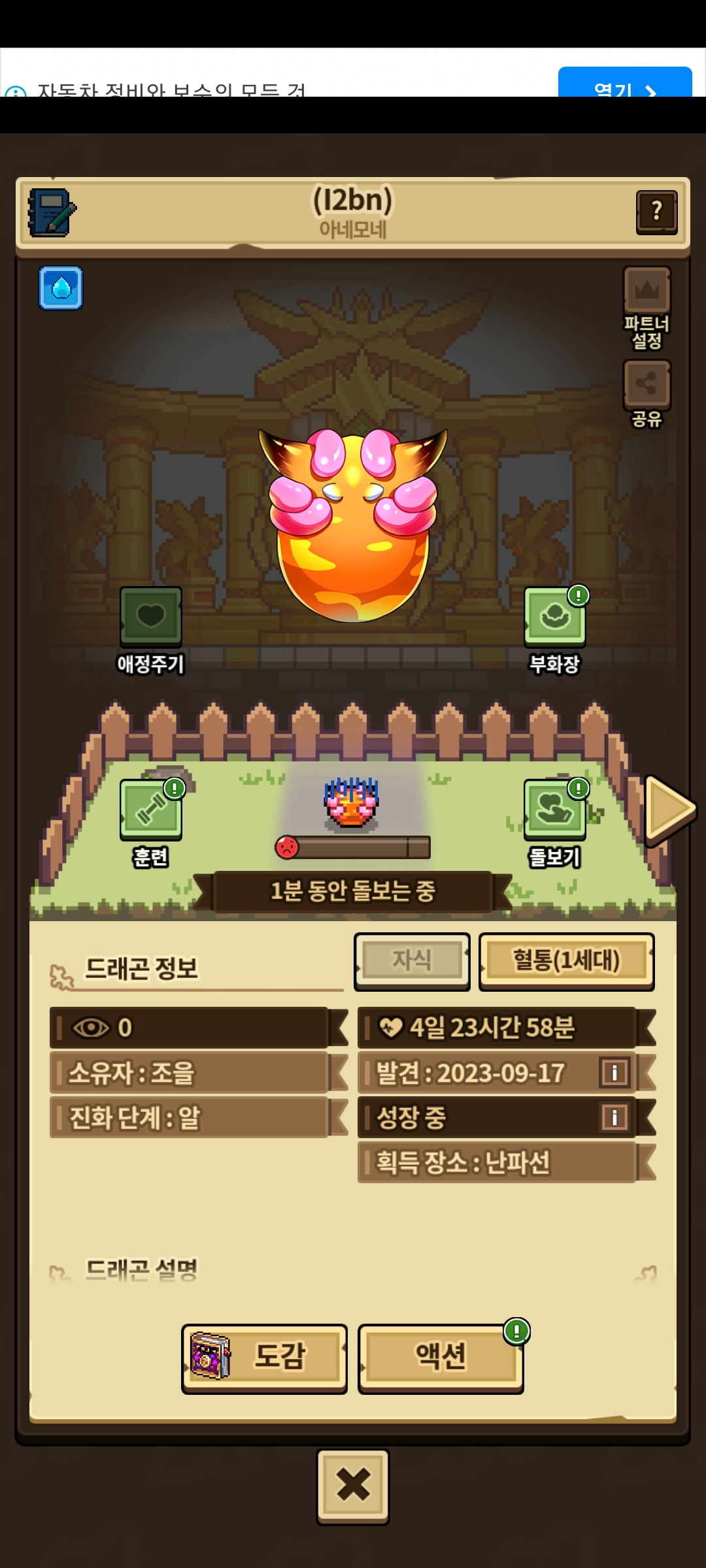Screen dimensions: 706x1568
Task: Close the dragon details window
Action: pyautogui.click(x=353, y=1485)
